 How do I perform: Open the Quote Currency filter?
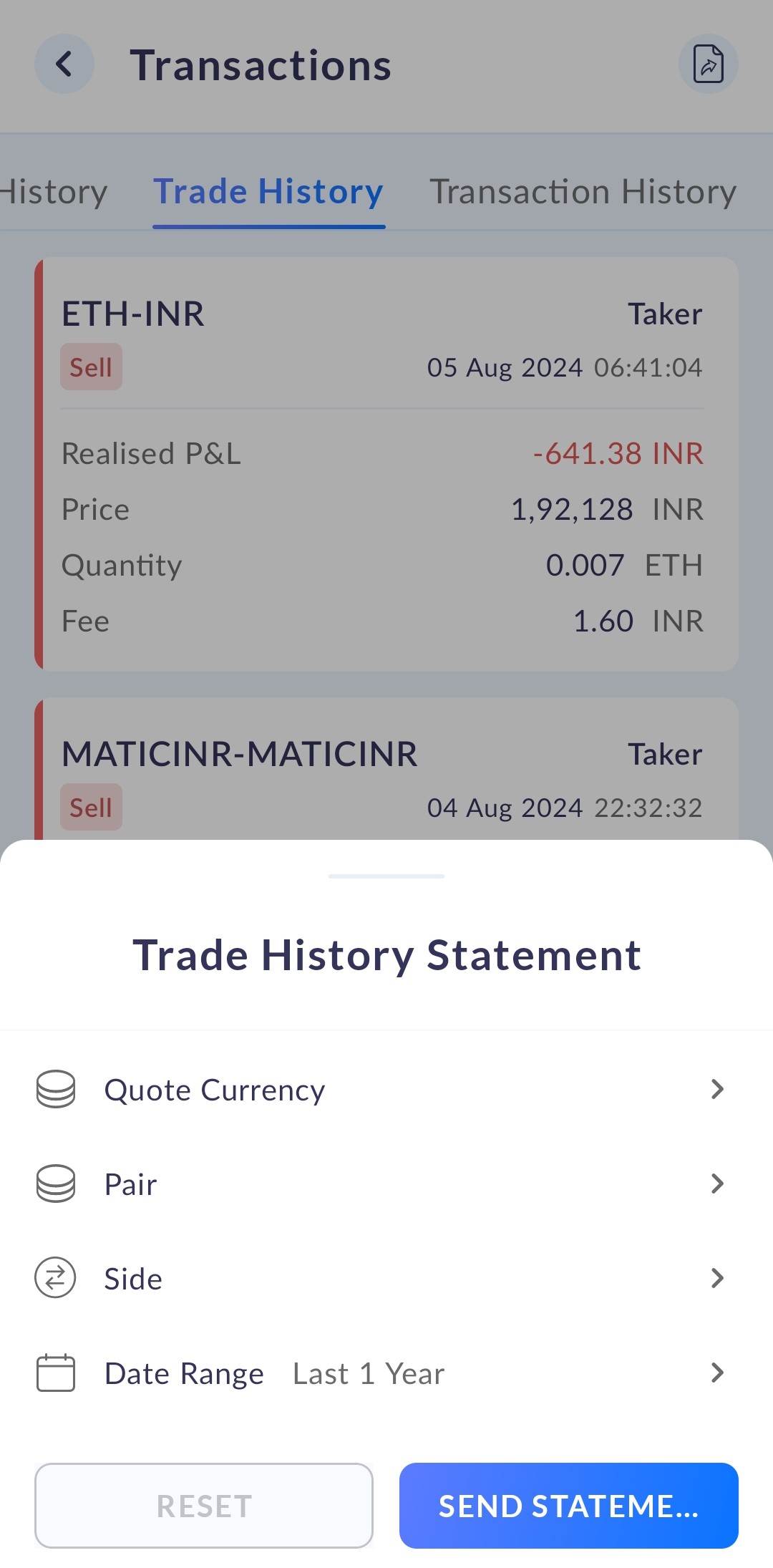coord(386,1090)
